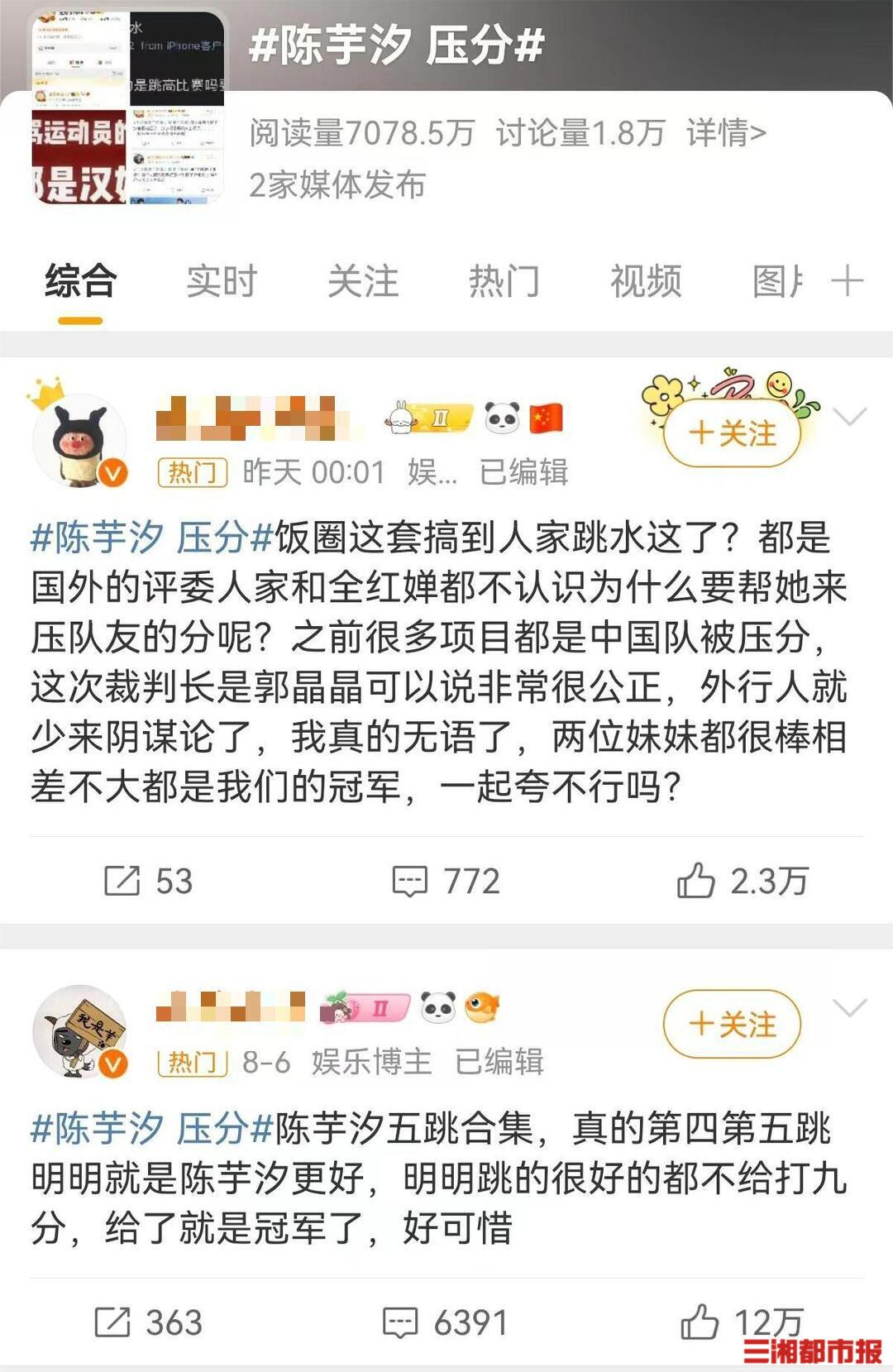Switch to the 视频 tab
Screen dimensions: 893x1372
(x=646, y=281)
